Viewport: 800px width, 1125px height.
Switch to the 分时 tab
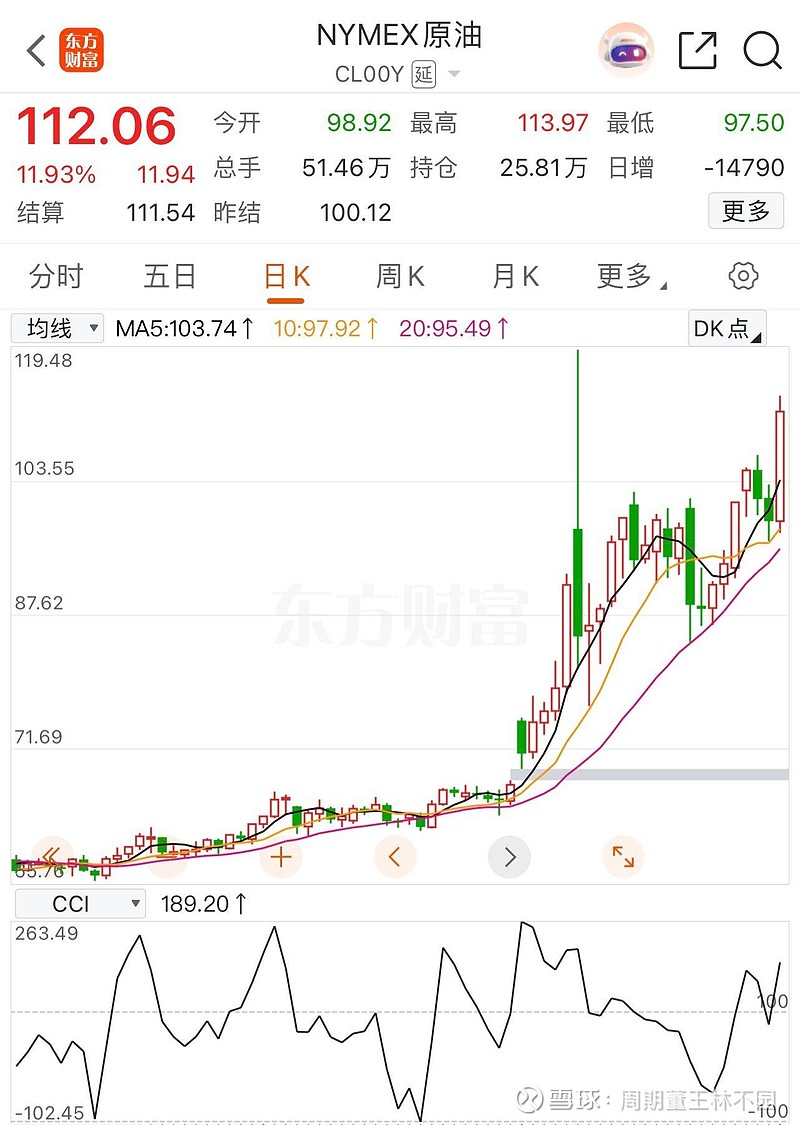(x=56, y=276)
